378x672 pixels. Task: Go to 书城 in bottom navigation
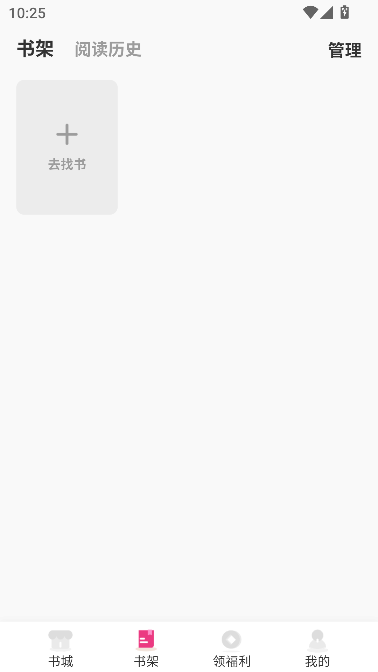point(60,648)
